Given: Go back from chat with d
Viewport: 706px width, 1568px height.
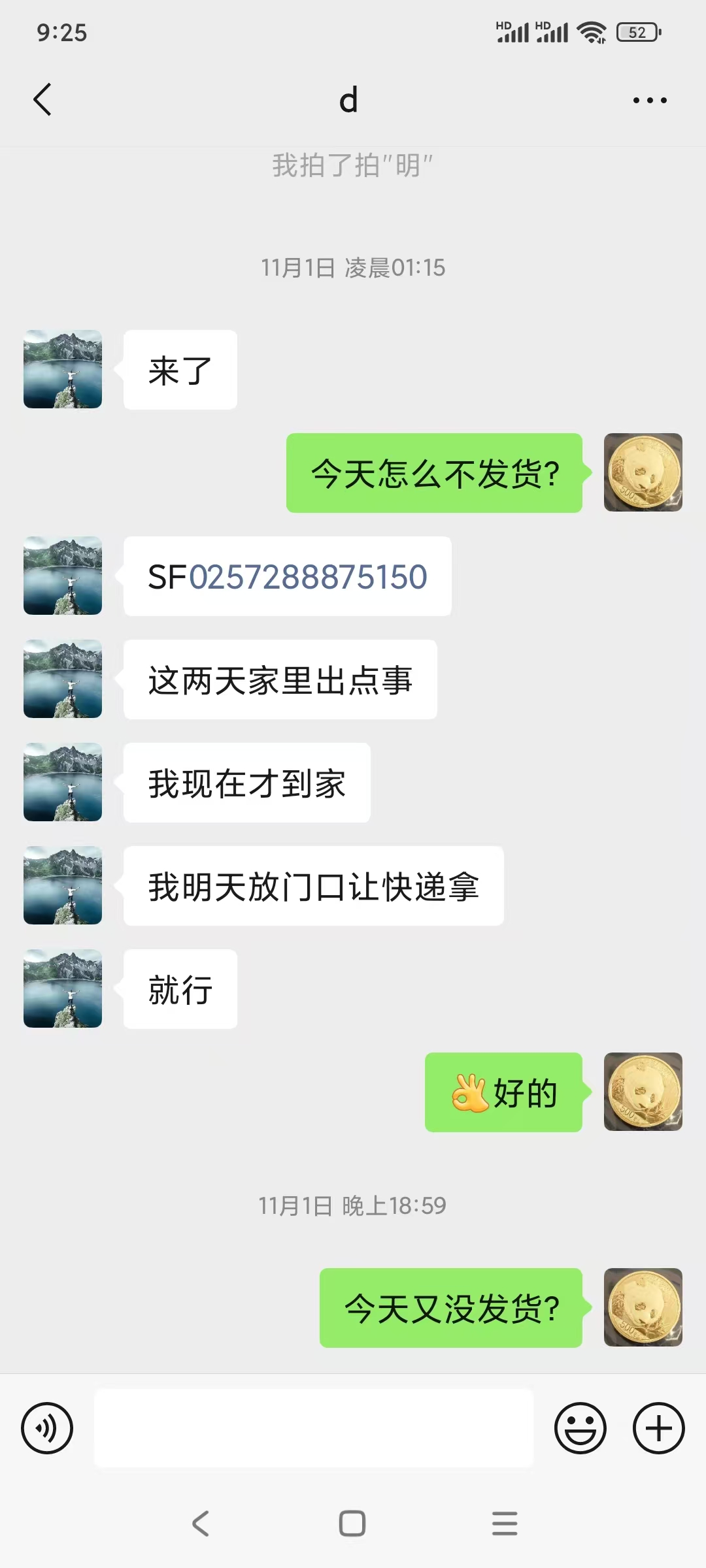Looking at the screenshot, I should pyautogui.click(x=42, y=100).
